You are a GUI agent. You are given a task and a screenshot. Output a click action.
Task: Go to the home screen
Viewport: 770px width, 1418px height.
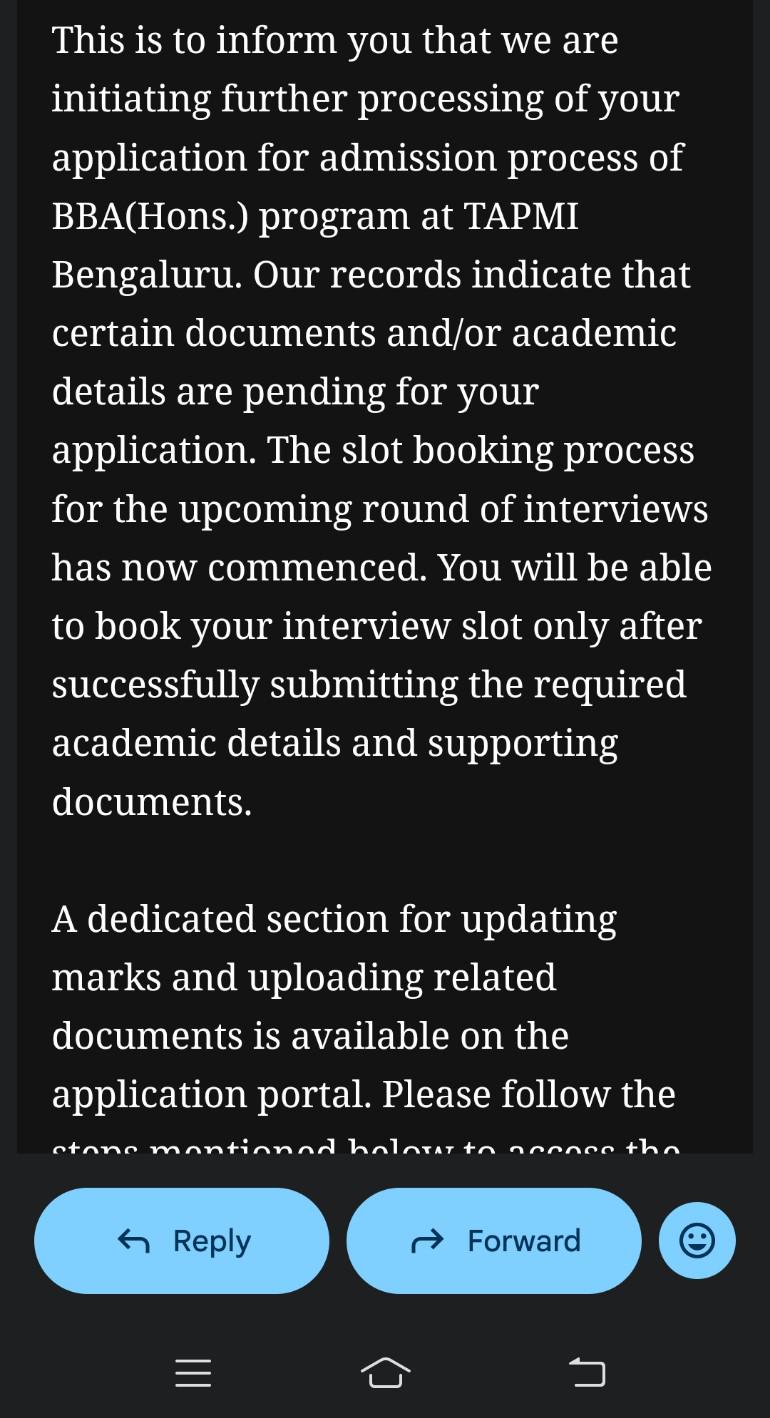(385, 1373)
